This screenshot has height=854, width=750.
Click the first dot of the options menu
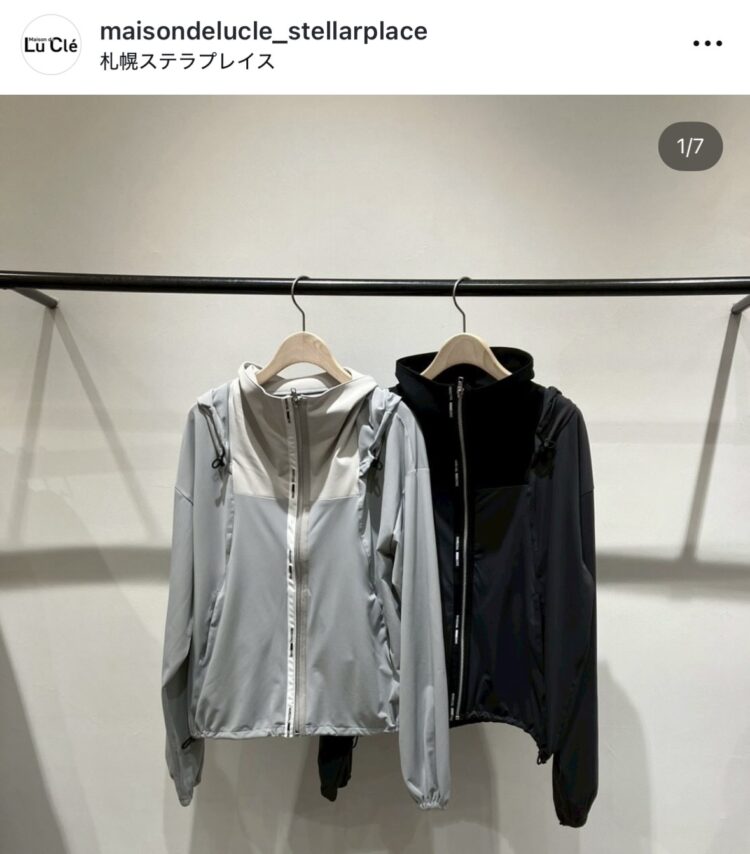695,42
